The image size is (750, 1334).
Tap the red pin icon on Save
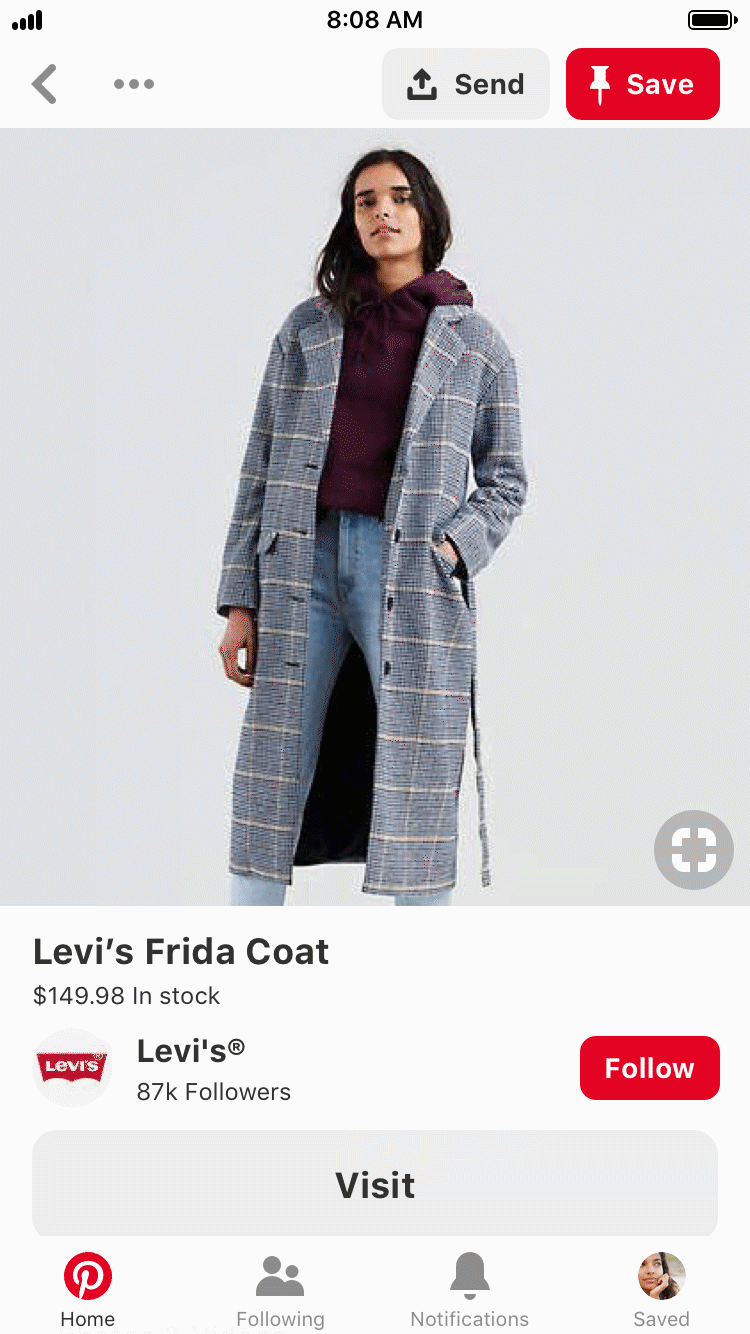pyautogui.click(x=601, y=84)
